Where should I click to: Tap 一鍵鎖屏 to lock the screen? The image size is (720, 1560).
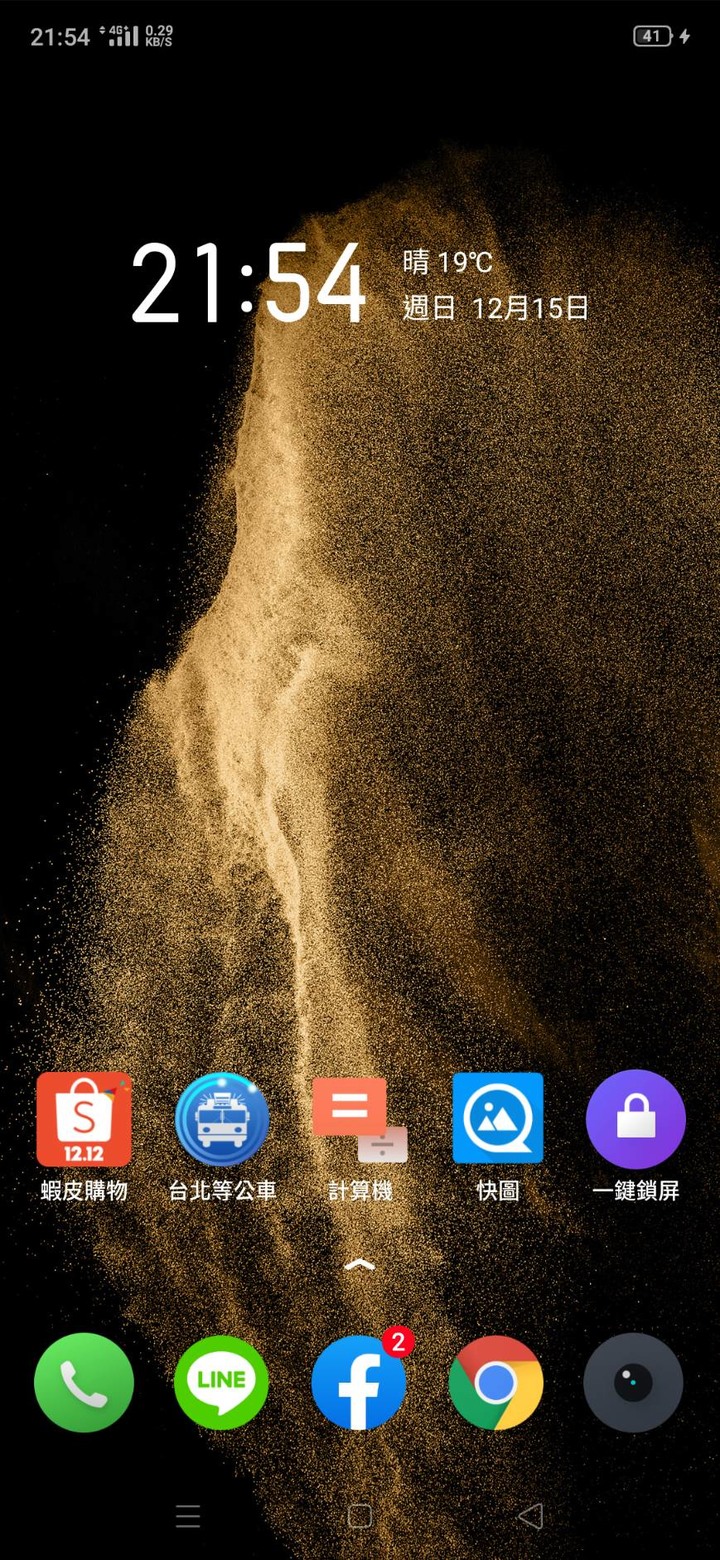coord(635,1119)
